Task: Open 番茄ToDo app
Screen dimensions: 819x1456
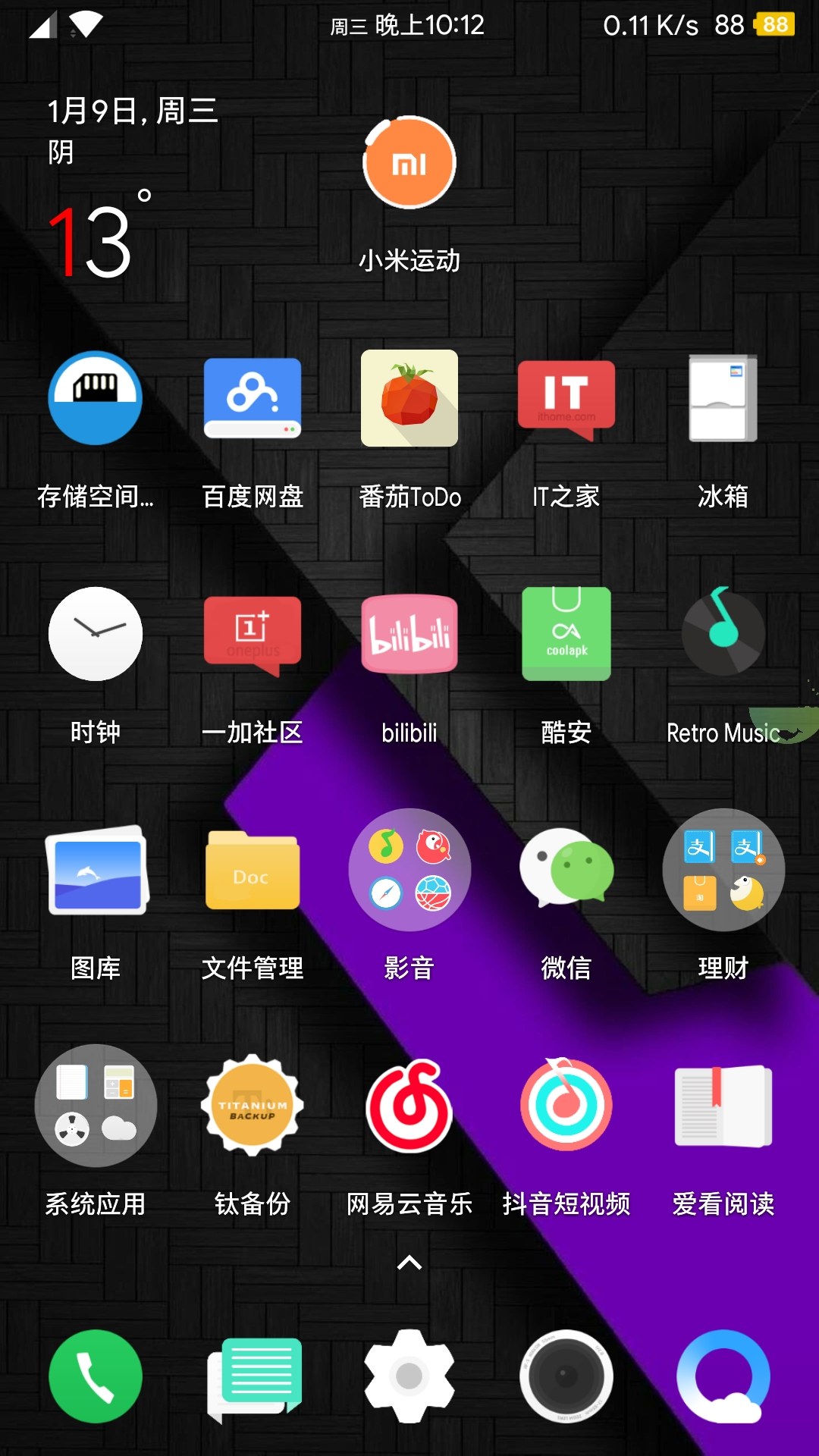Action: (409, 399)
